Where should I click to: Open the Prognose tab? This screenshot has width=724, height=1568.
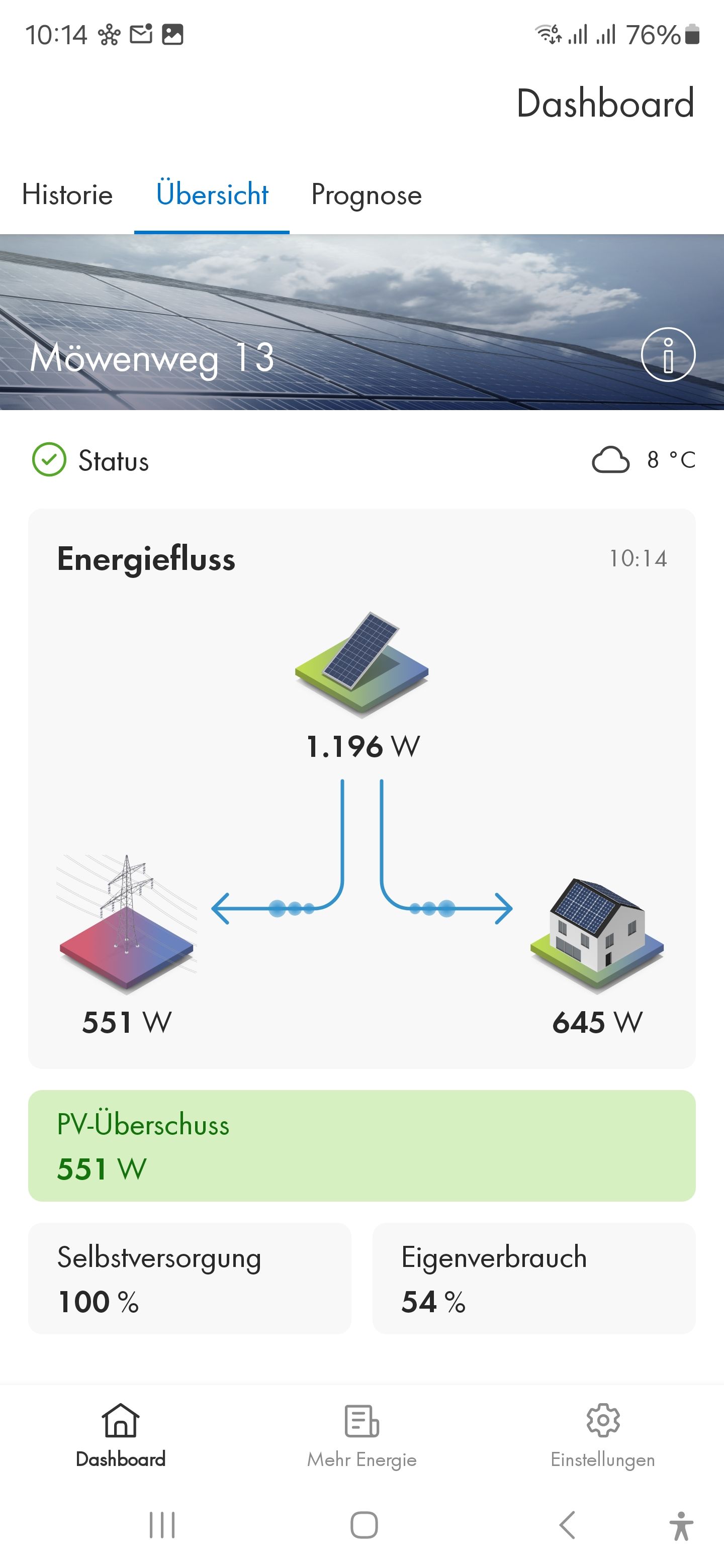(366, 195)
